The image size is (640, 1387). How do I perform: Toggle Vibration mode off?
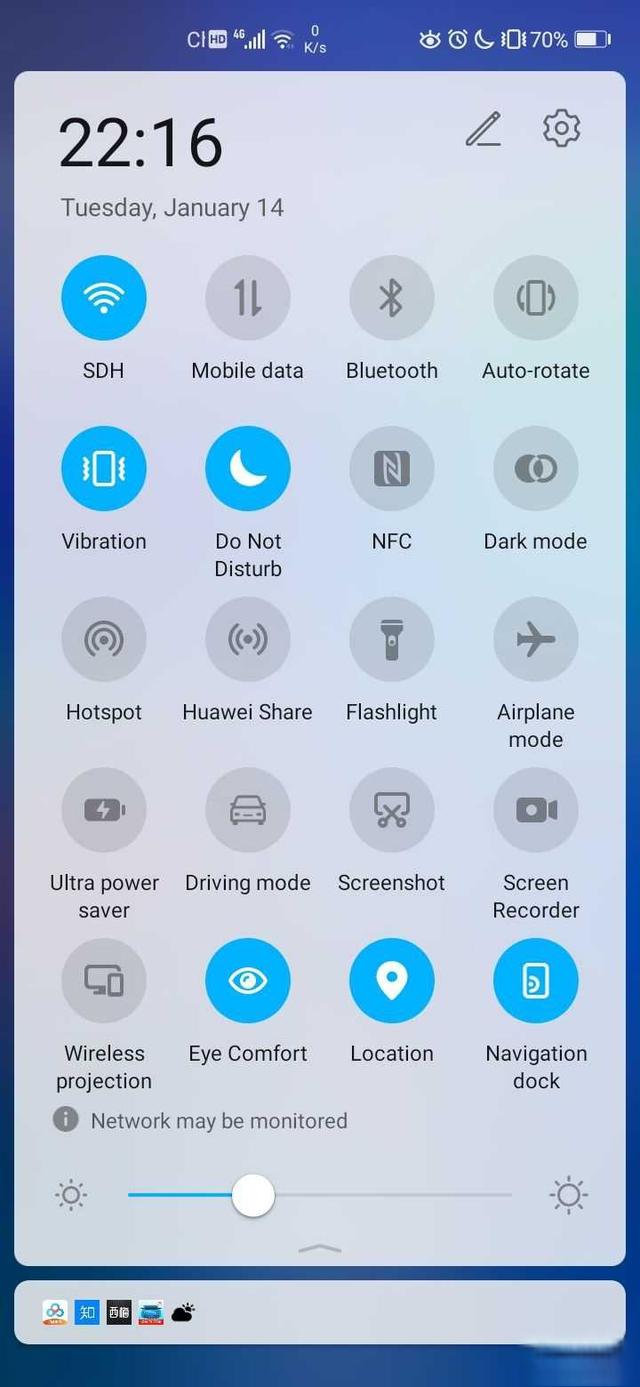104,469
